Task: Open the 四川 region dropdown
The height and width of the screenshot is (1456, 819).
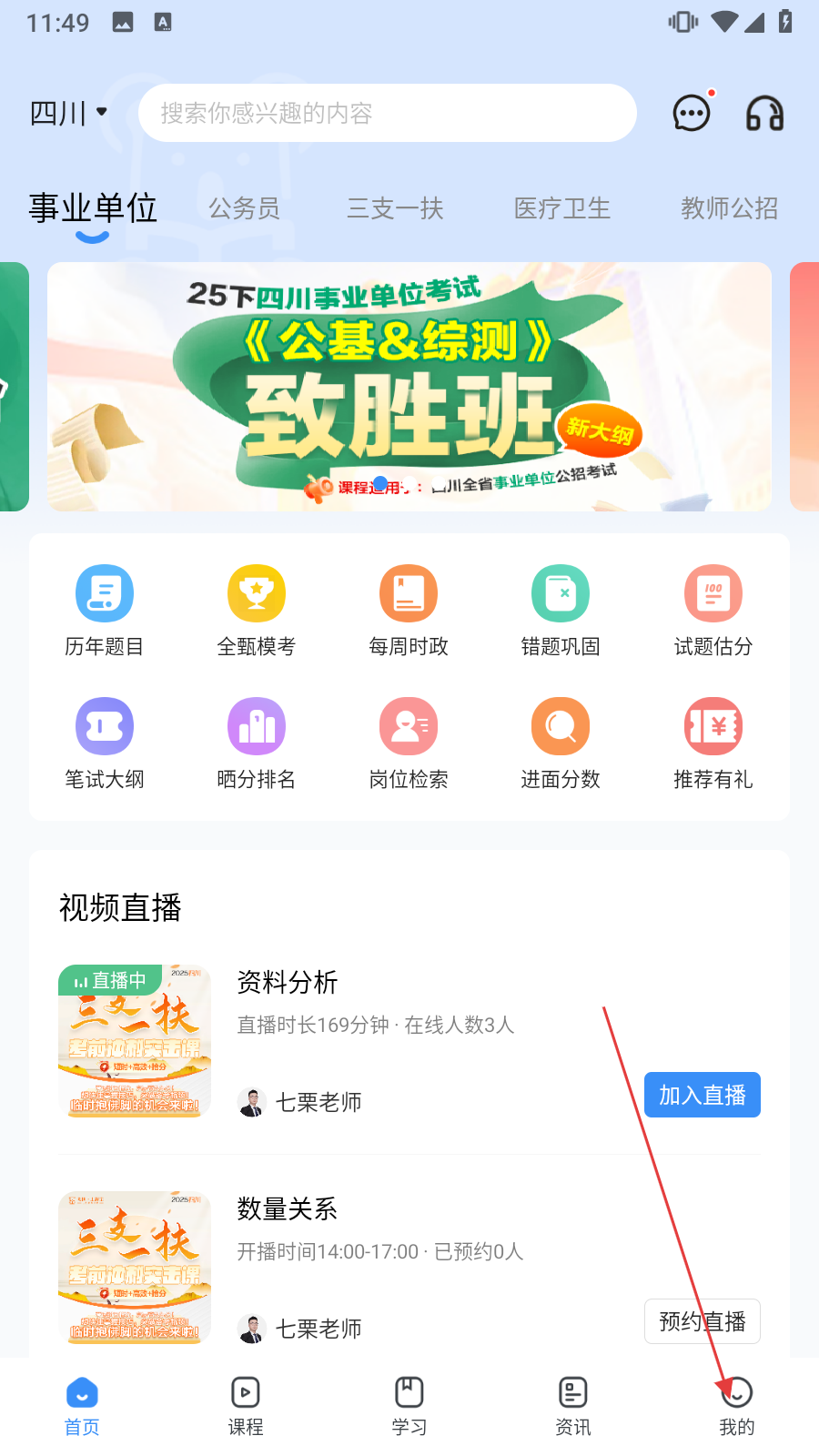Action: (69, 113)
